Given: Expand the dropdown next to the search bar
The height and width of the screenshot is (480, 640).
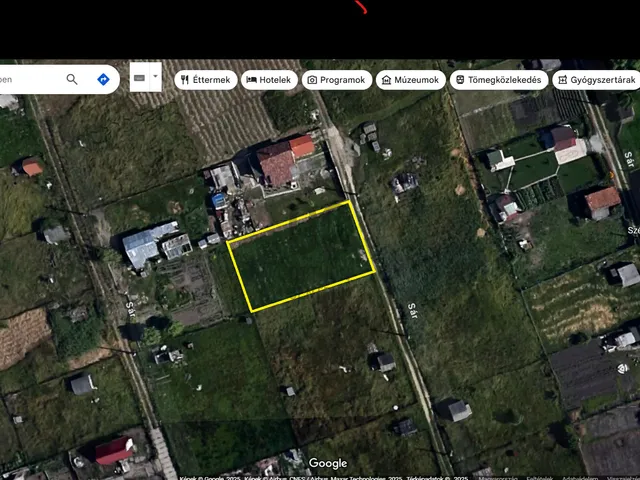Looking at the screenshot, I should click(x=145, y=77).
